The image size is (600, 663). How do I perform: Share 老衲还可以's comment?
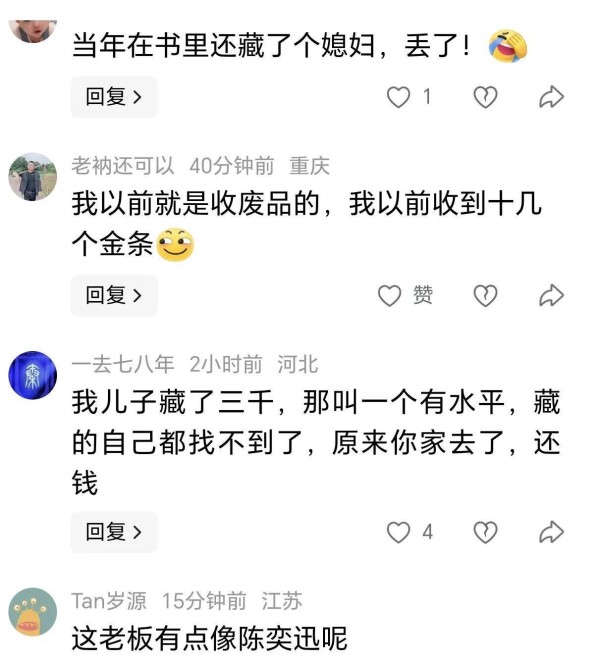552,295
